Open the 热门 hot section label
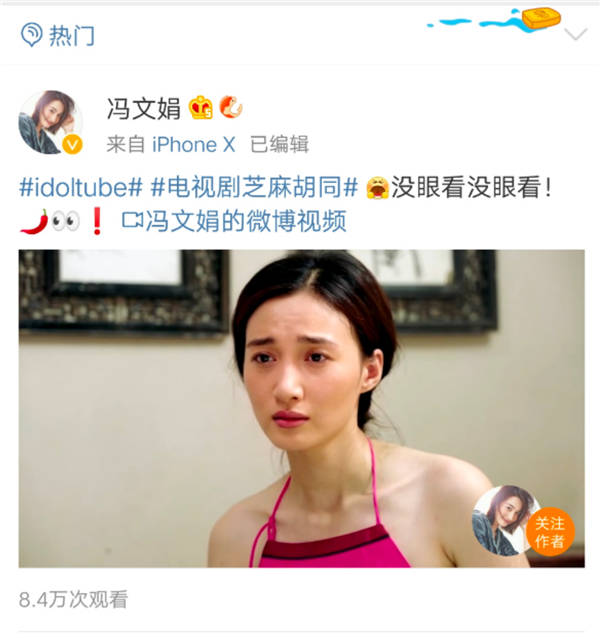Screen dimensions: 600x638 pos(72,36)
